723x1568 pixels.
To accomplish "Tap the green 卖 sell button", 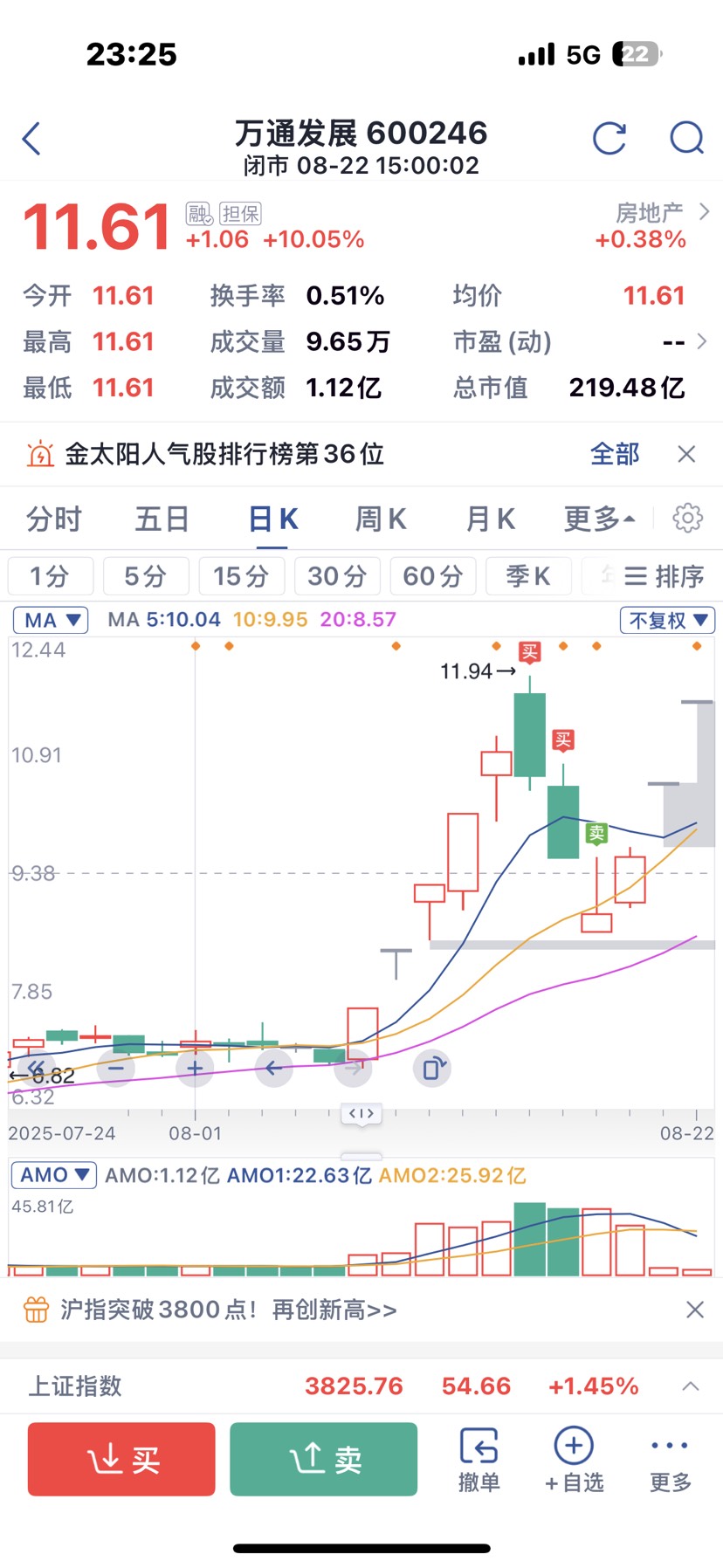I will (x=324, y=1459).
